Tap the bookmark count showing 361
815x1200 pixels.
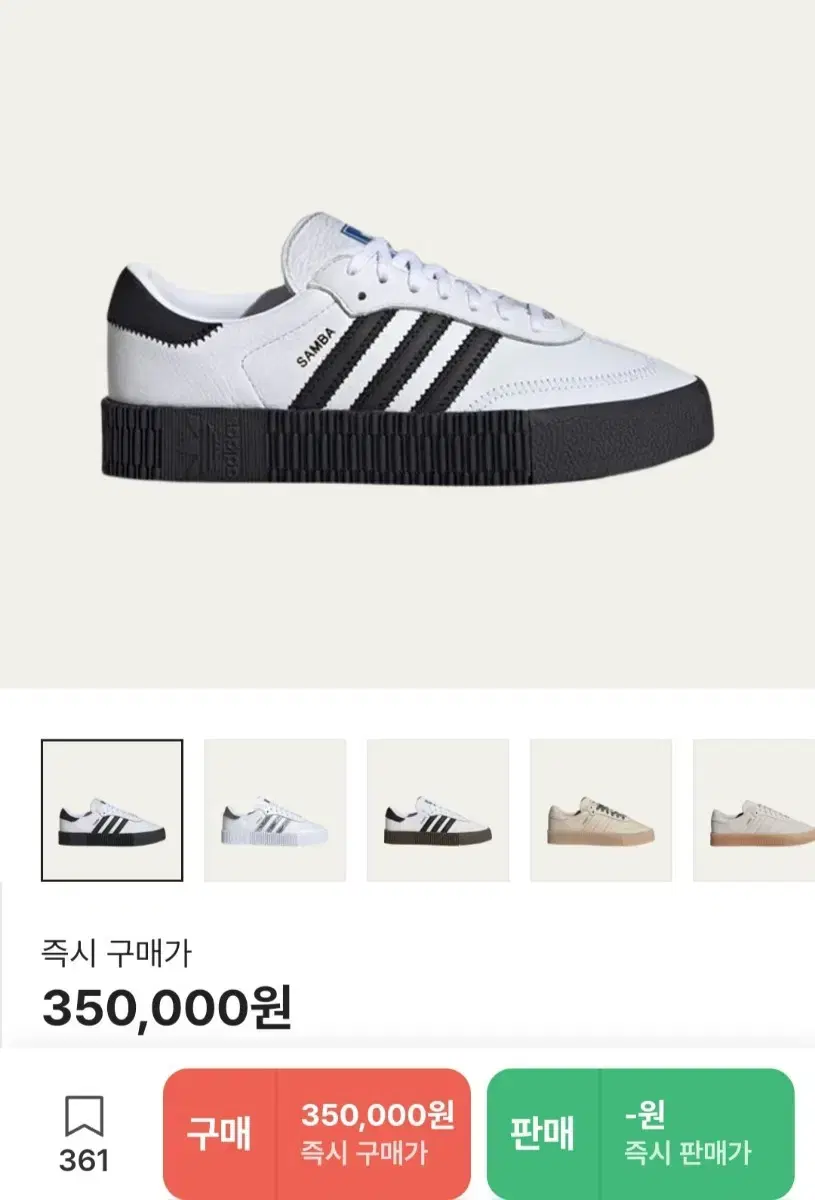(86, 1160)
